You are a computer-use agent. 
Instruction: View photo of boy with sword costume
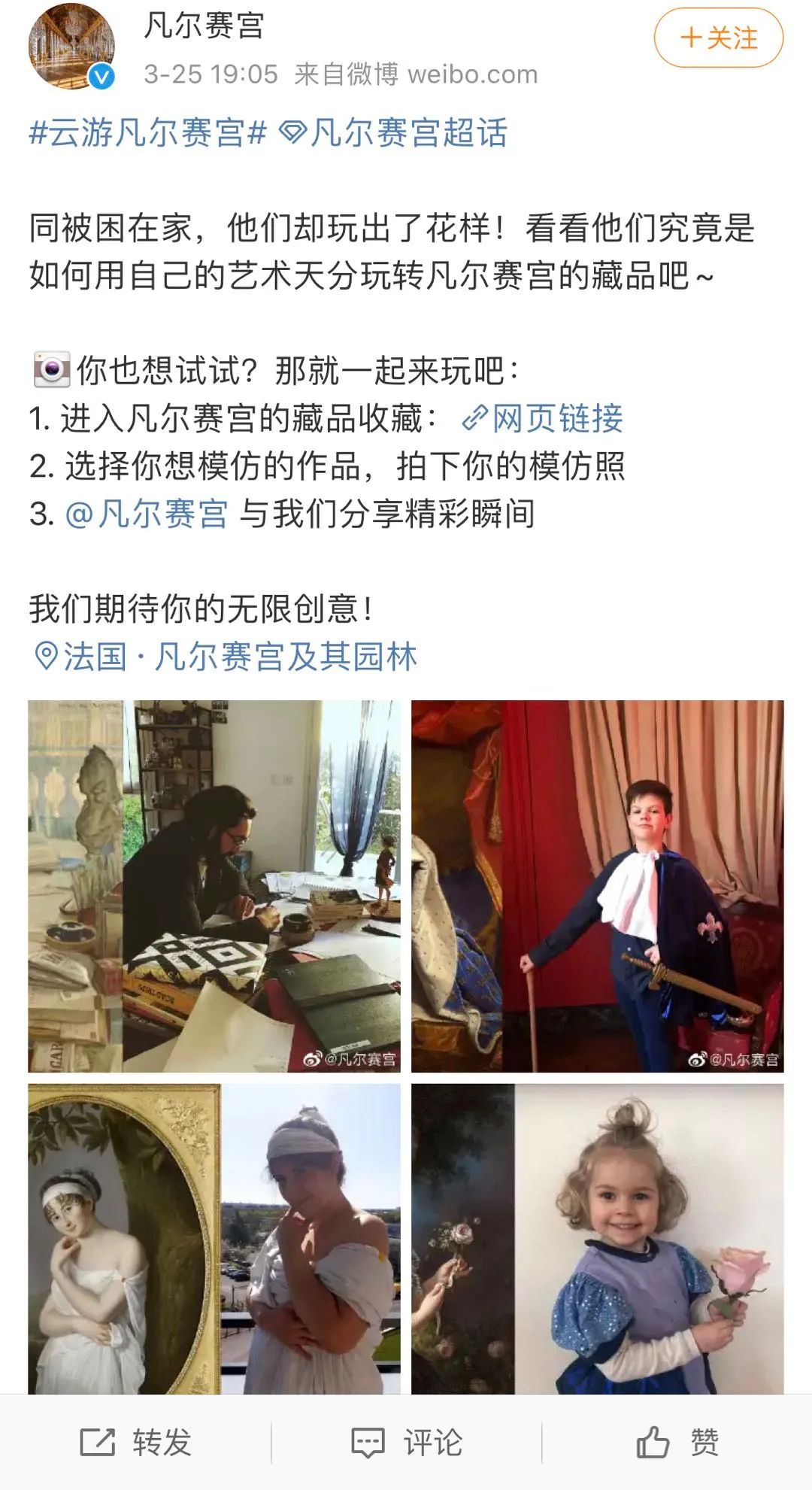click(597, 886)
